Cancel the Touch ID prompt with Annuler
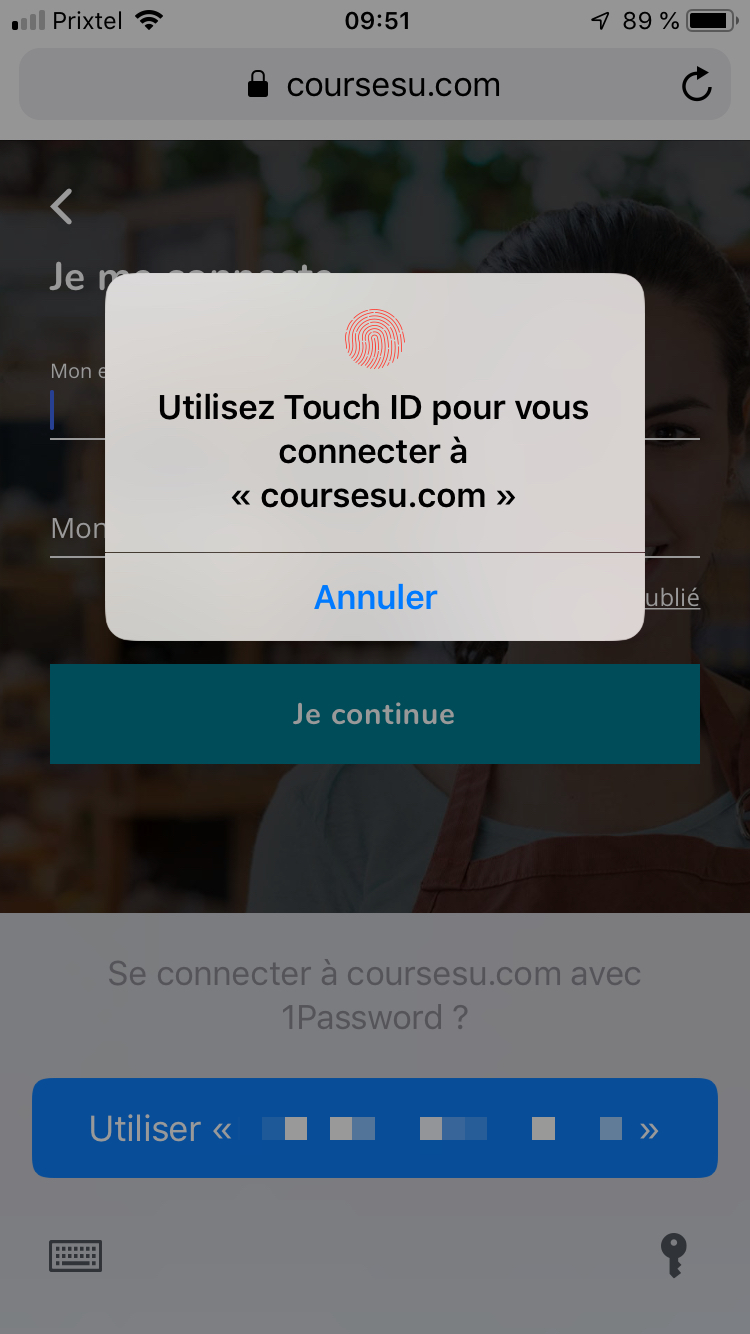The image size is (750, 1334). (375, 597)
